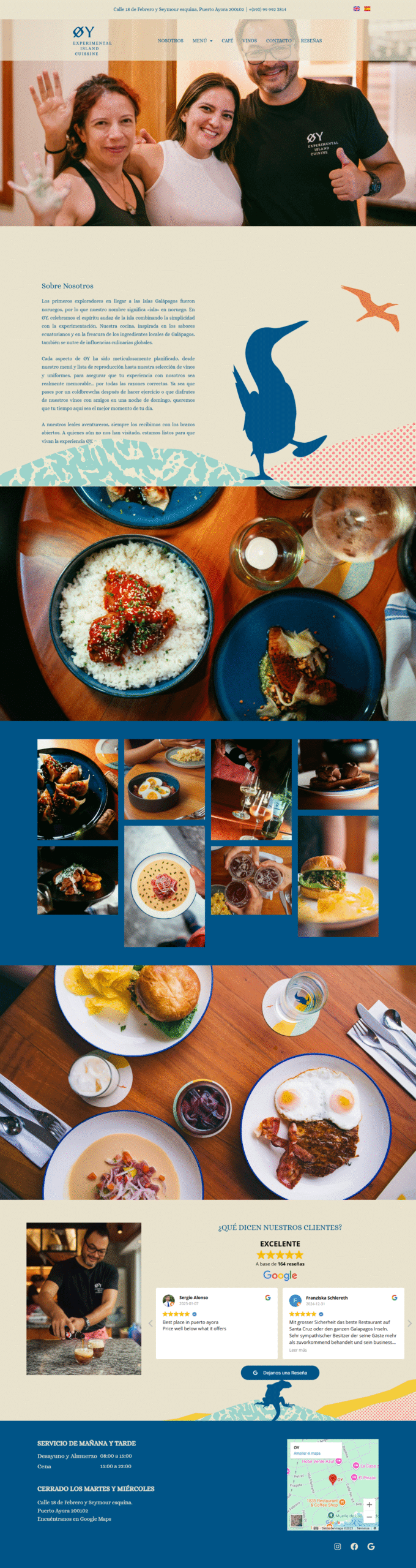This screenshot has width=416, height=1568.
Task: Switch site language to English flag
Action: 356,9
